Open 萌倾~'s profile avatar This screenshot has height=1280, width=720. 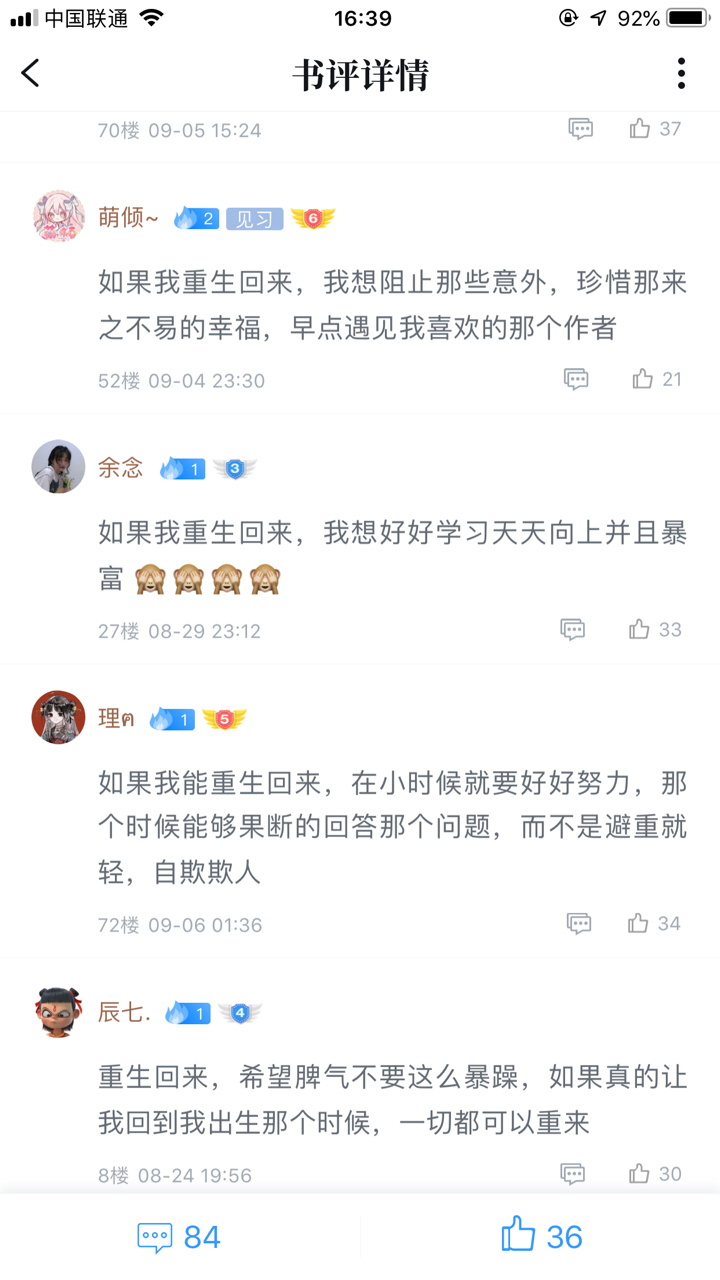pyautogui.click(x=58, y=216)
